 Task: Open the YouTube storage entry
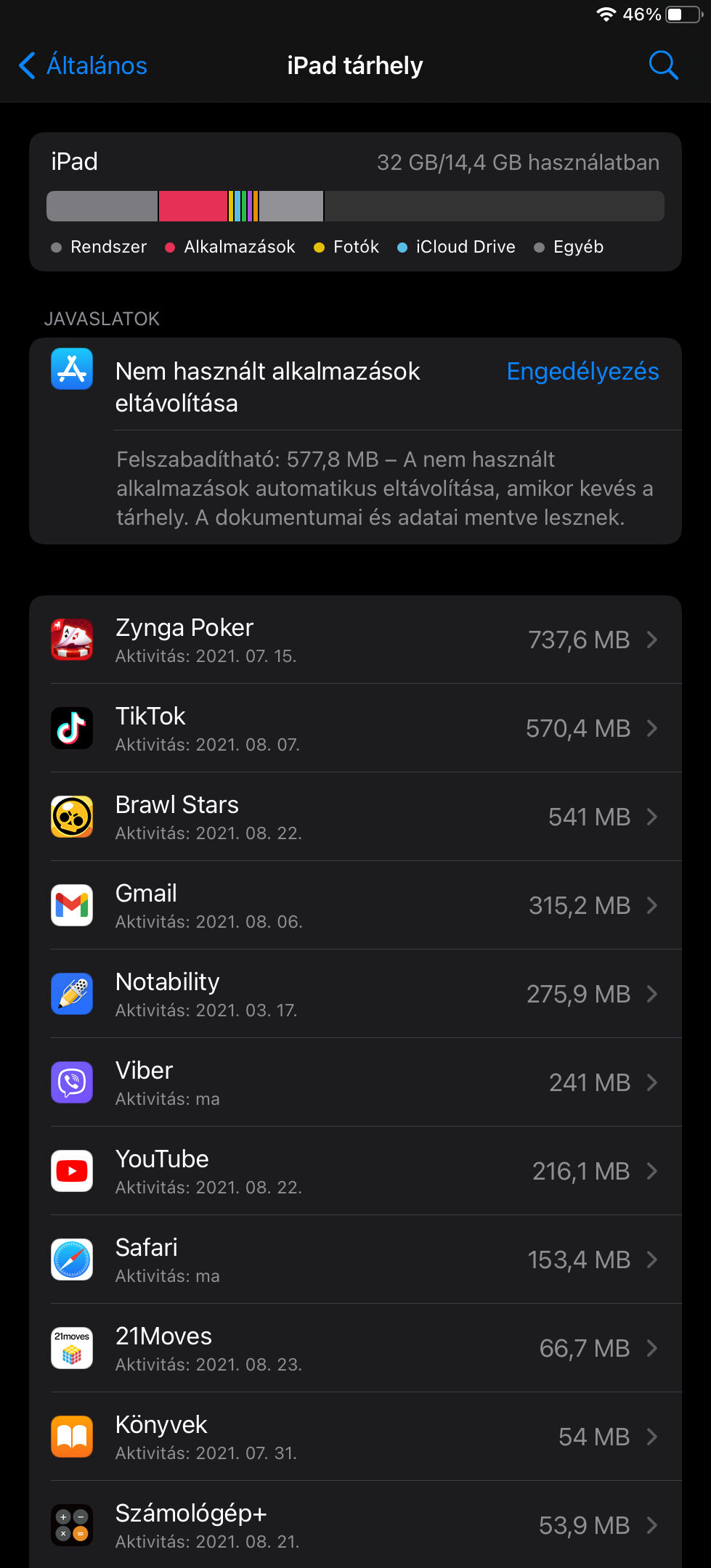tap(355, 1171)
